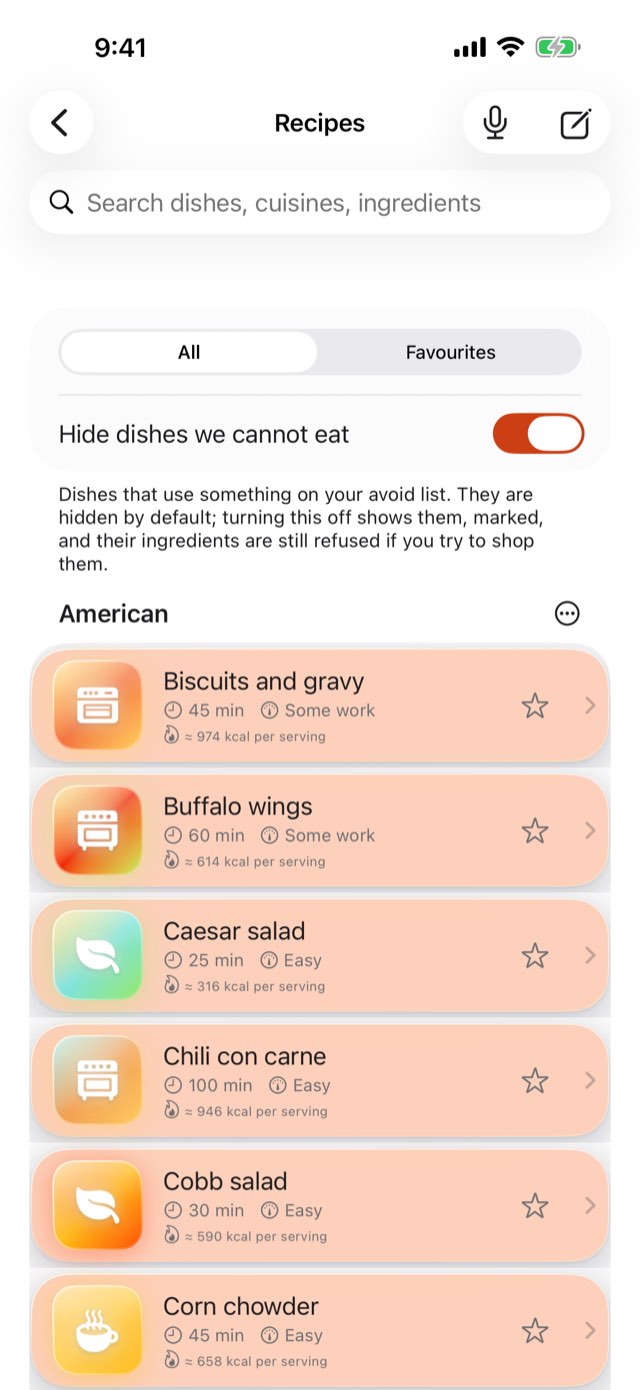The image size is (640, 1390).
Task: Focus the dishes search field
Action: click(x=320, y=203)
